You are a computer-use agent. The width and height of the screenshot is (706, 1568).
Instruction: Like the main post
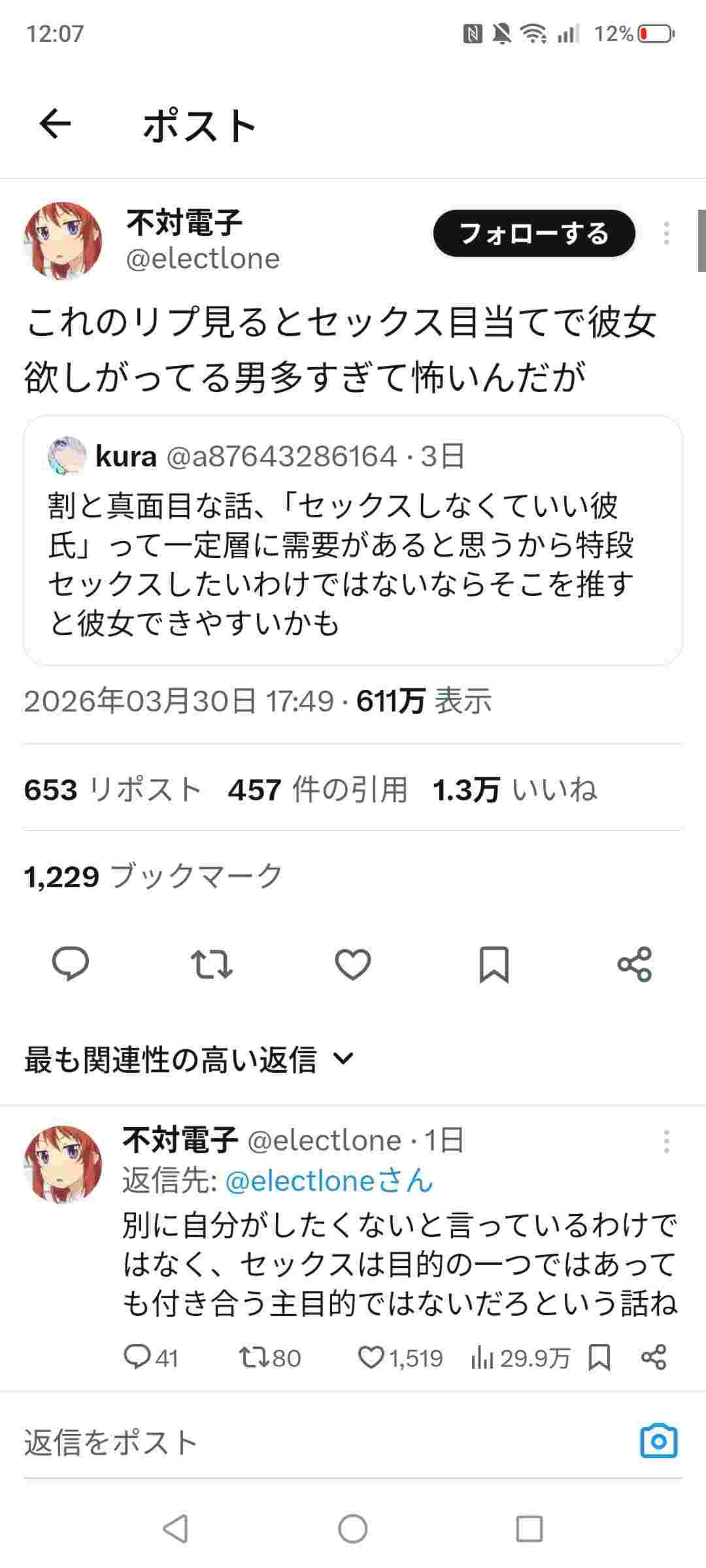tap(353, 964)
